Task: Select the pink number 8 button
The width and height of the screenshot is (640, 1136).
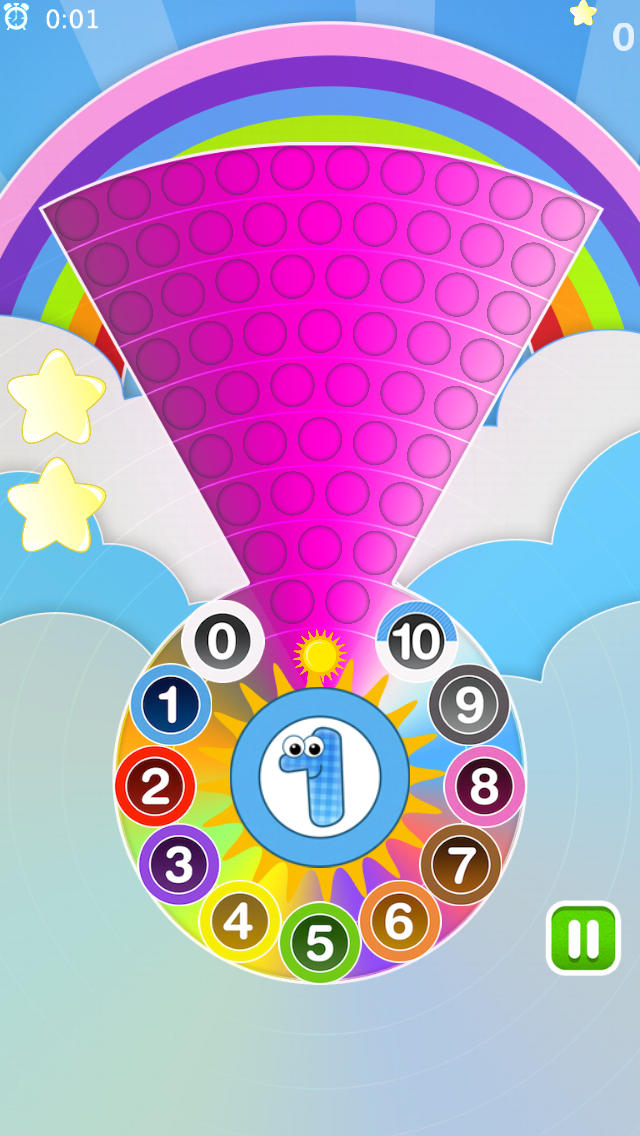Action: (485, 786)
